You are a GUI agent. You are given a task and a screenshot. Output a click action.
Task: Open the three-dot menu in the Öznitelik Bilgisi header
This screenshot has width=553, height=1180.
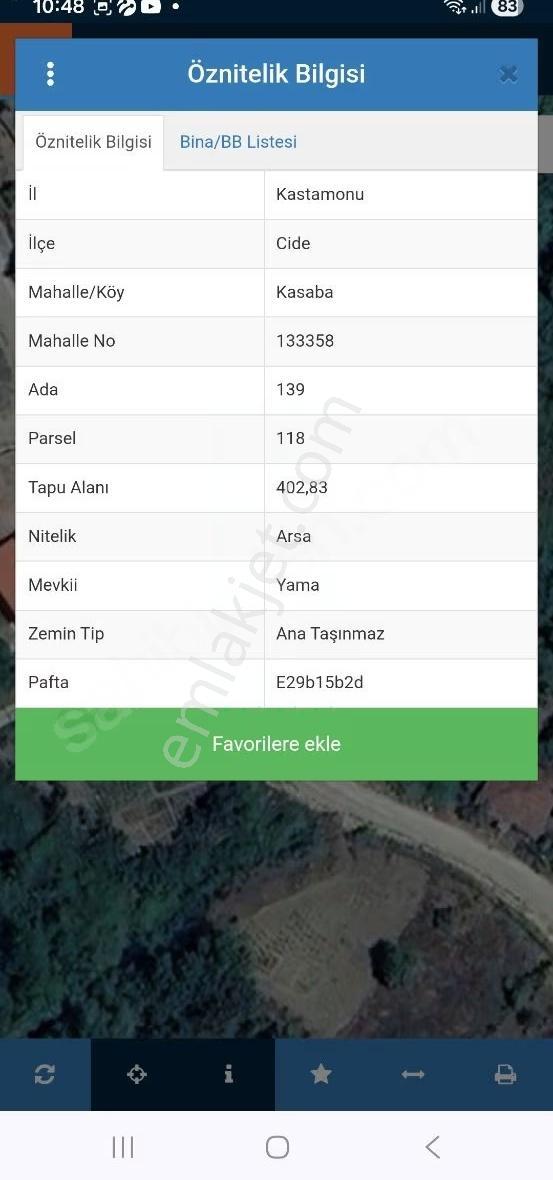(50, 74)
